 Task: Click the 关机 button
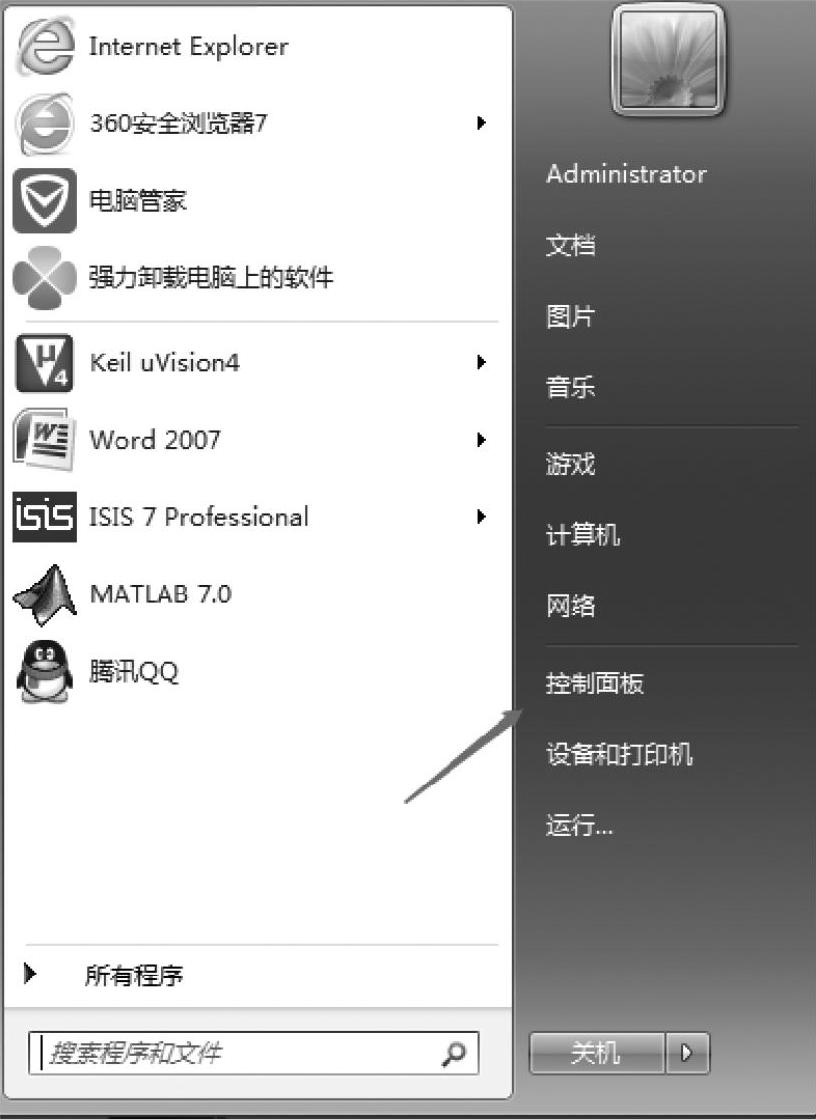pos(596,1053)
